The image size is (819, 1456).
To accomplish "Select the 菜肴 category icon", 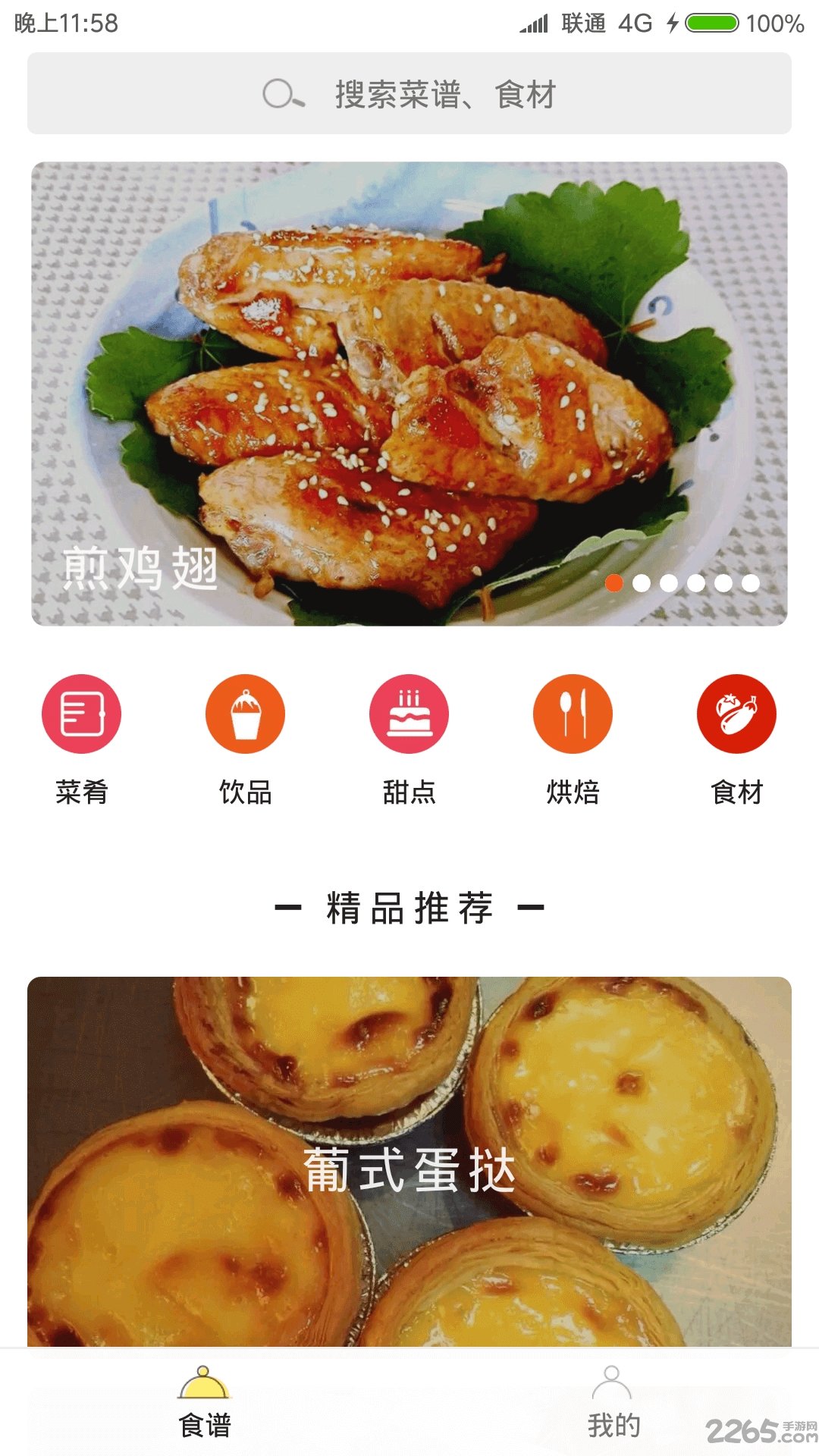I will pos(82,713).
